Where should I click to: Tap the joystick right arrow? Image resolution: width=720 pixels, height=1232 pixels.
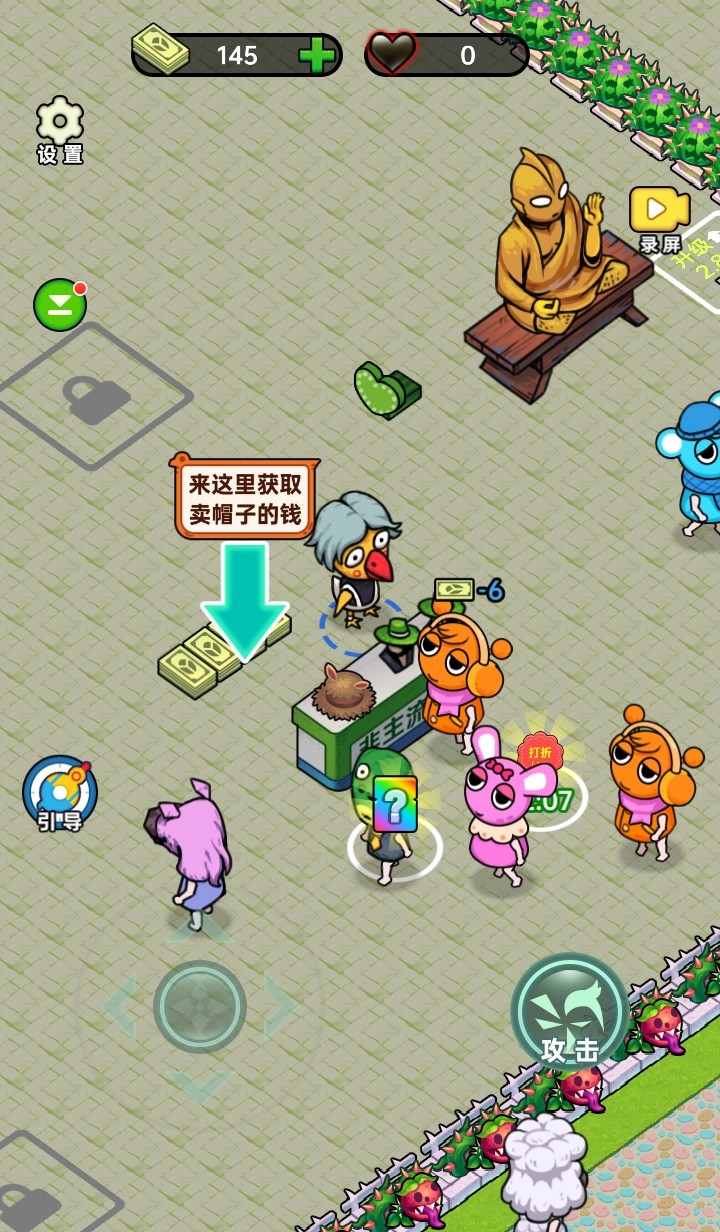point(281,1006)
